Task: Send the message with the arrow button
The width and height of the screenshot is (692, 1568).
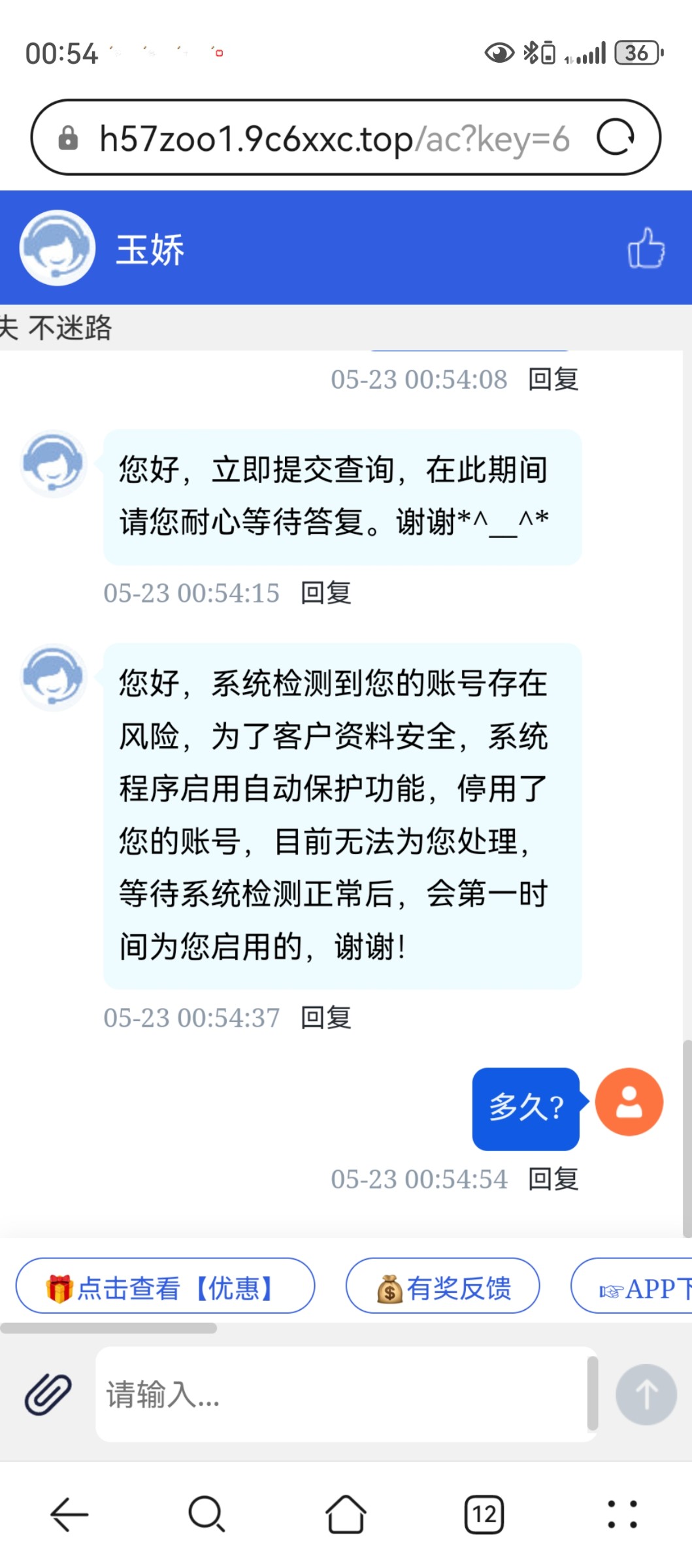Action: click(646, 1394)
